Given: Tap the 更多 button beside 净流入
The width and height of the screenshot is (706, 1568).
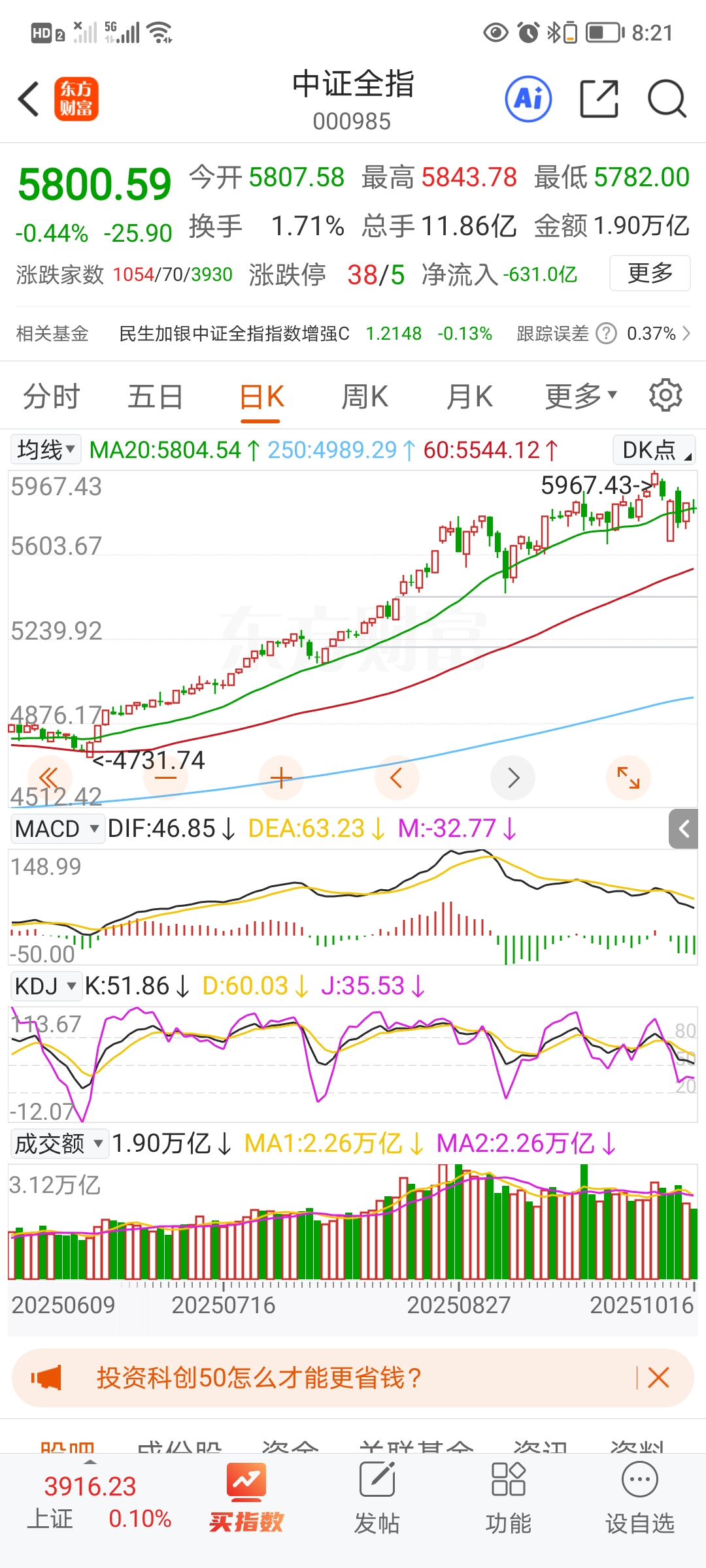Looking at the screenshot, I should click(650, 273).
